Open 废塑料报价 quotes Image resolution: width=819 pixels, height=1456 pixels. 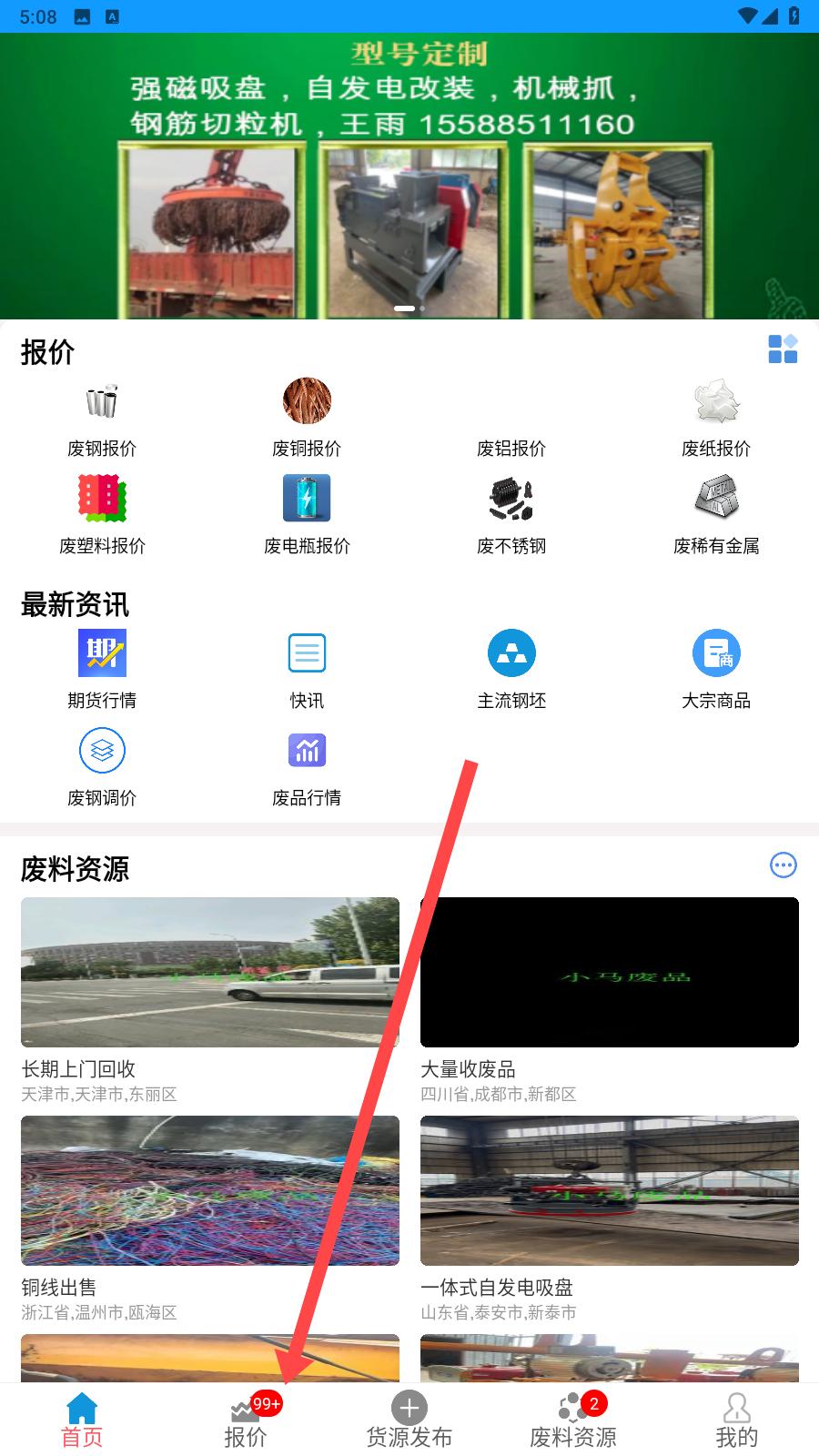[x=102, y=514]
